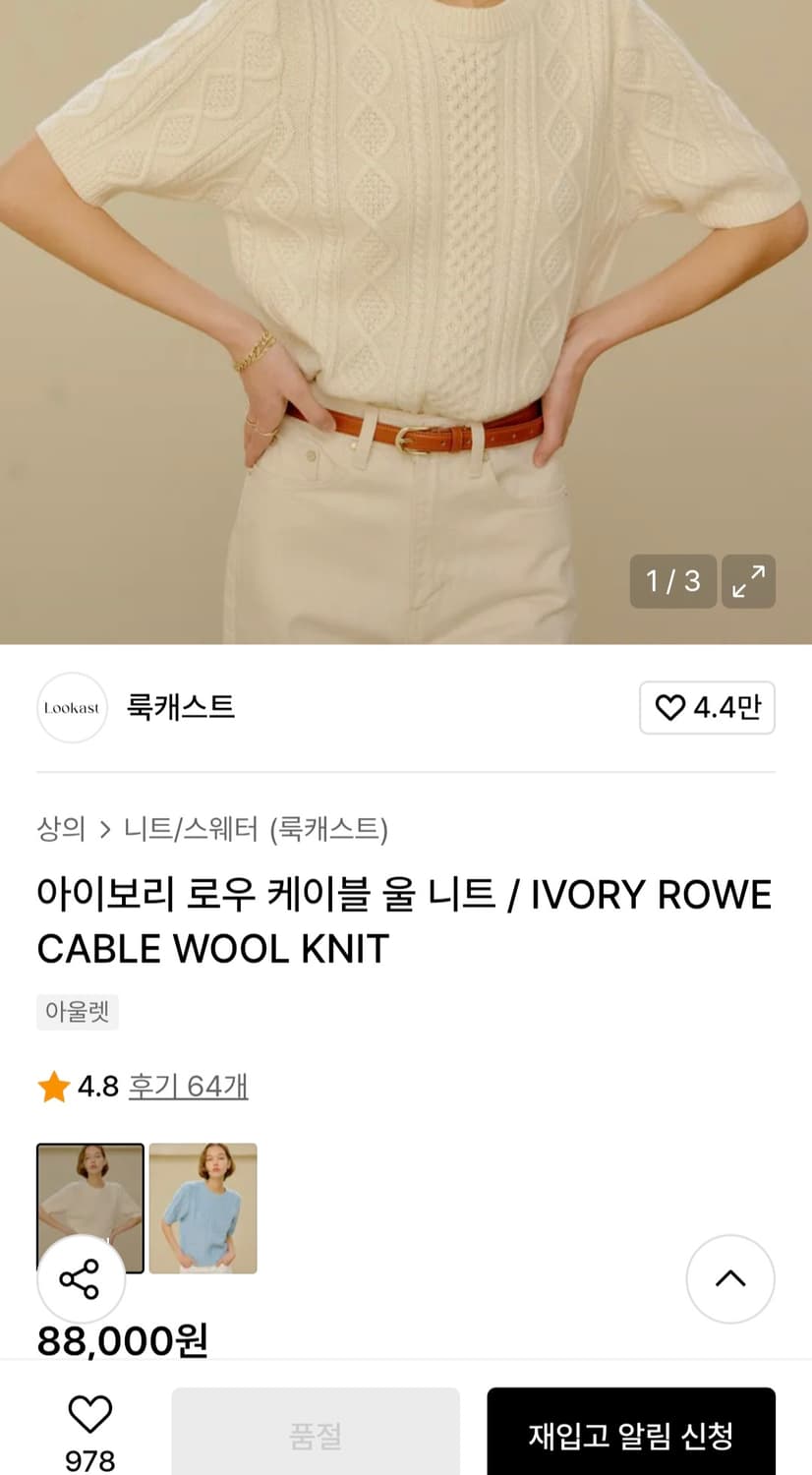Navigate to the 상의 category
This screenshot has width=812, height=1475.
59,830
